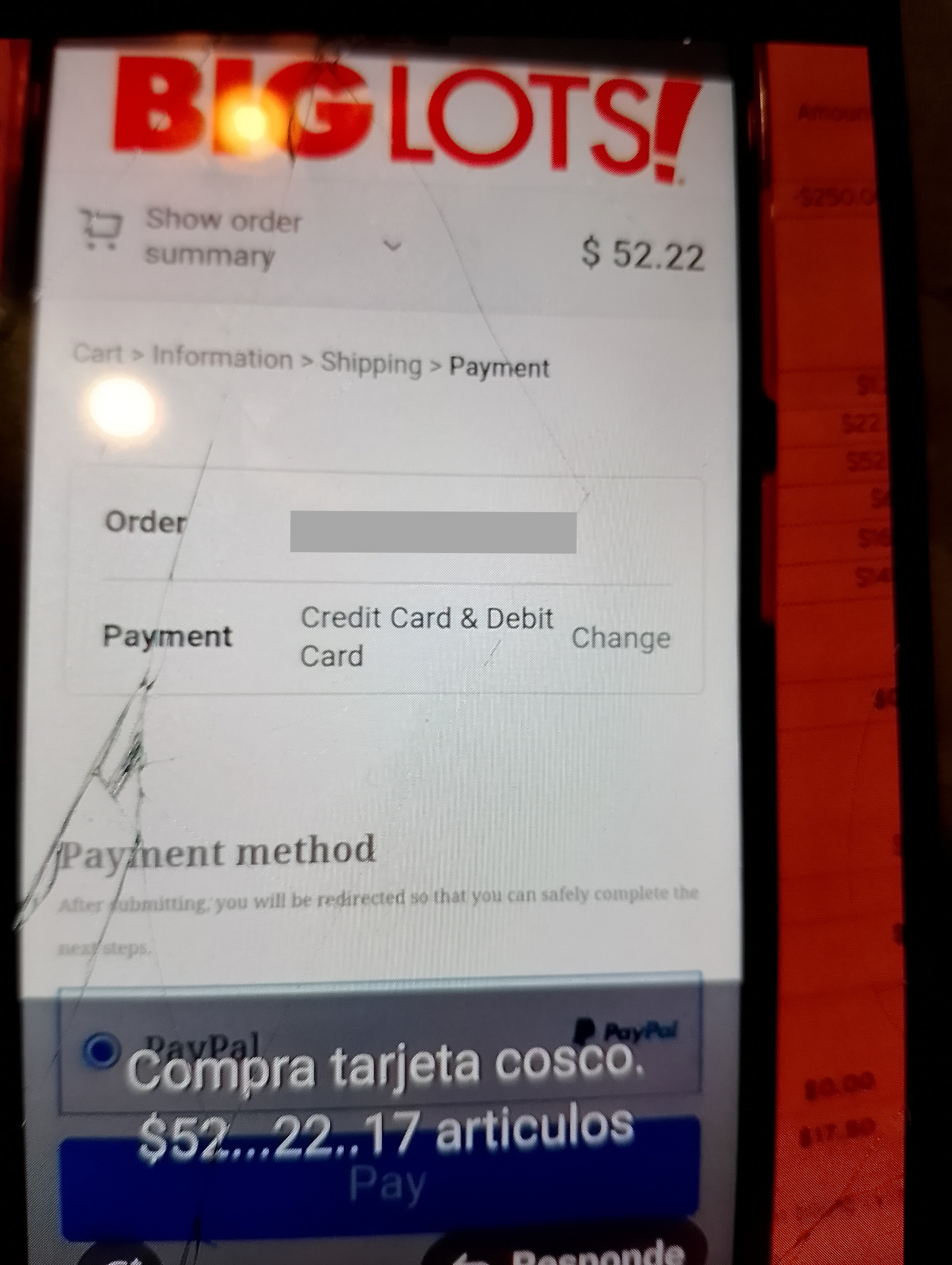The width and height of the screenshot is (952, 1265).
Task: Change the selected payment type
Action: (620, 637)
